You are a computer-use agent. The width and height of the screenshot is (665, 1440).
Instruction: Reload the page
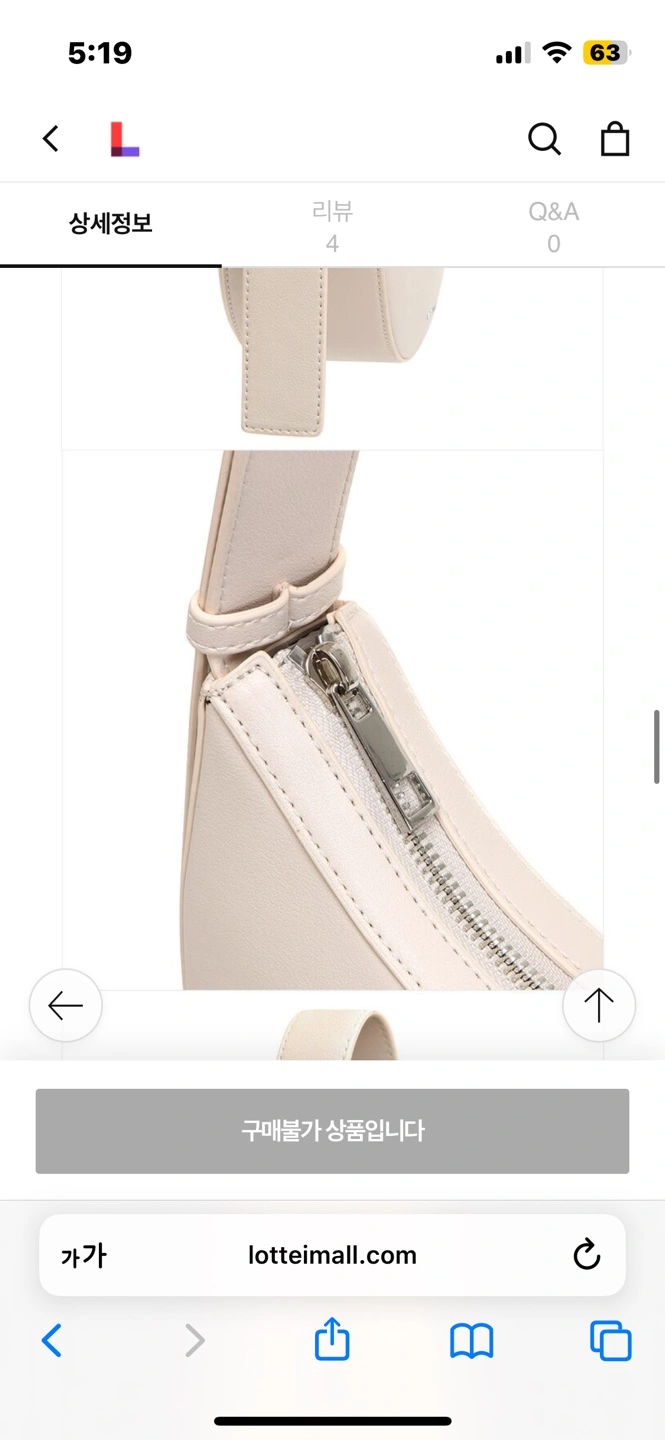586,1255
